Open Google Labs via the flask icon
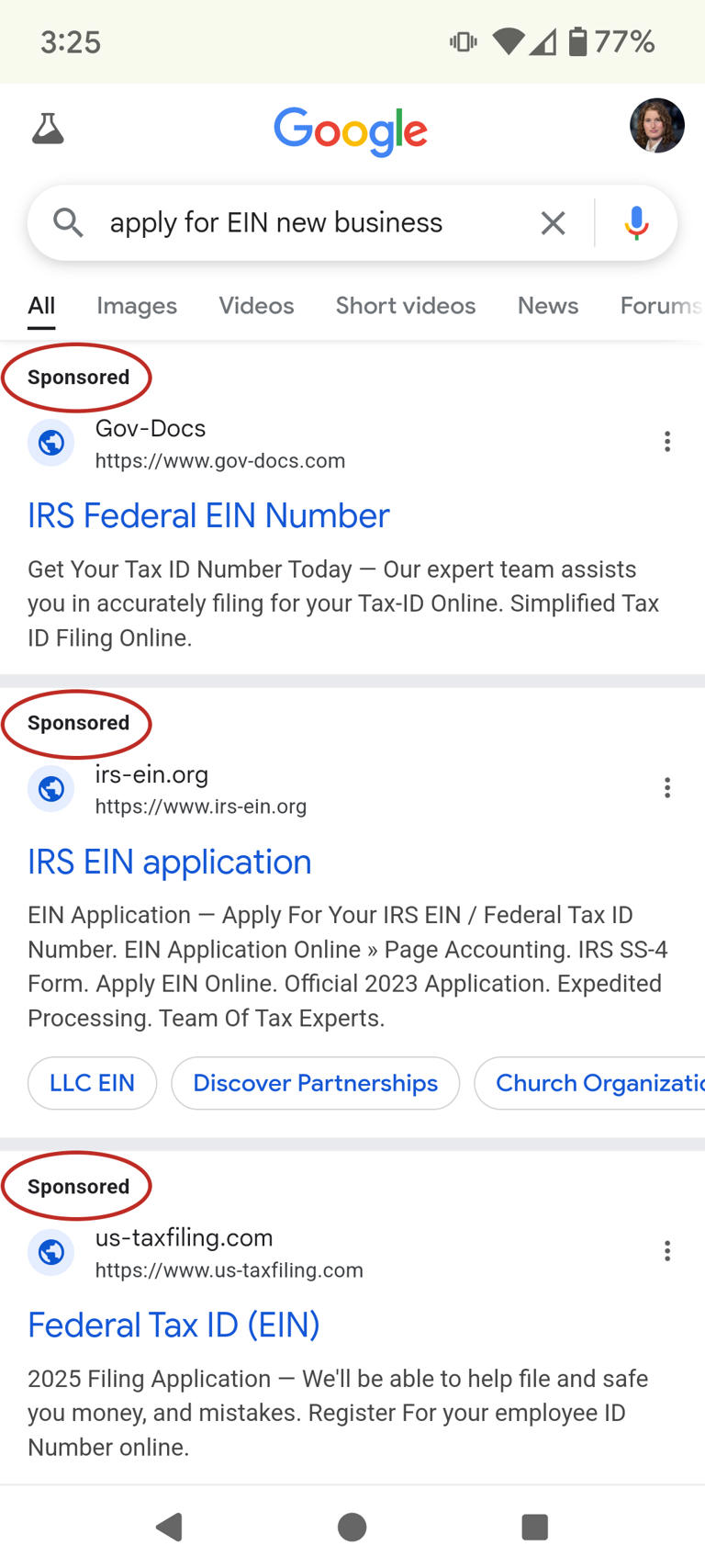 click(x=48, y=127)
